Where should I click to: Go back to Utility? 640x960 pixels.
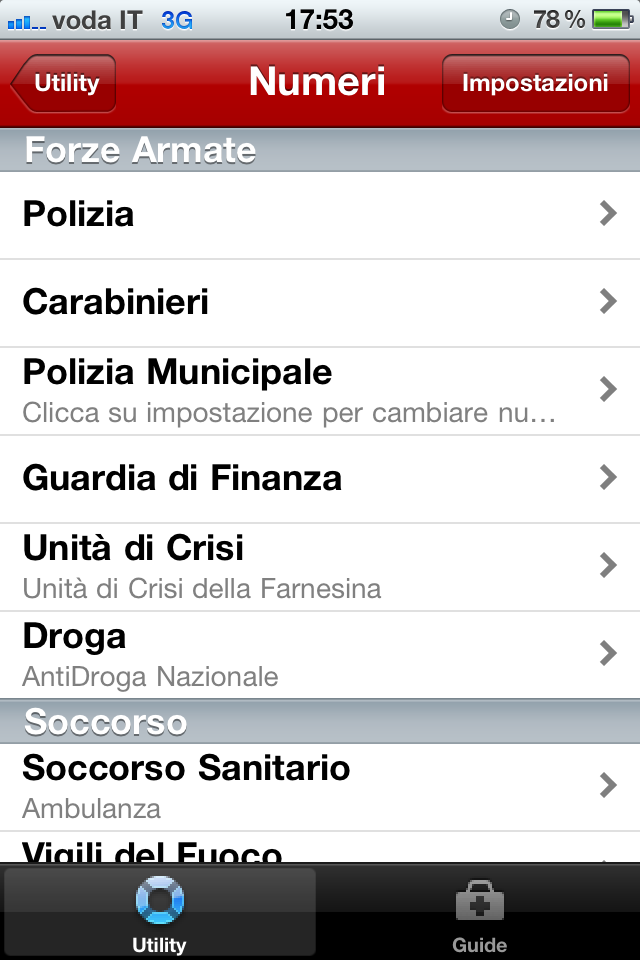click(64, 83)
